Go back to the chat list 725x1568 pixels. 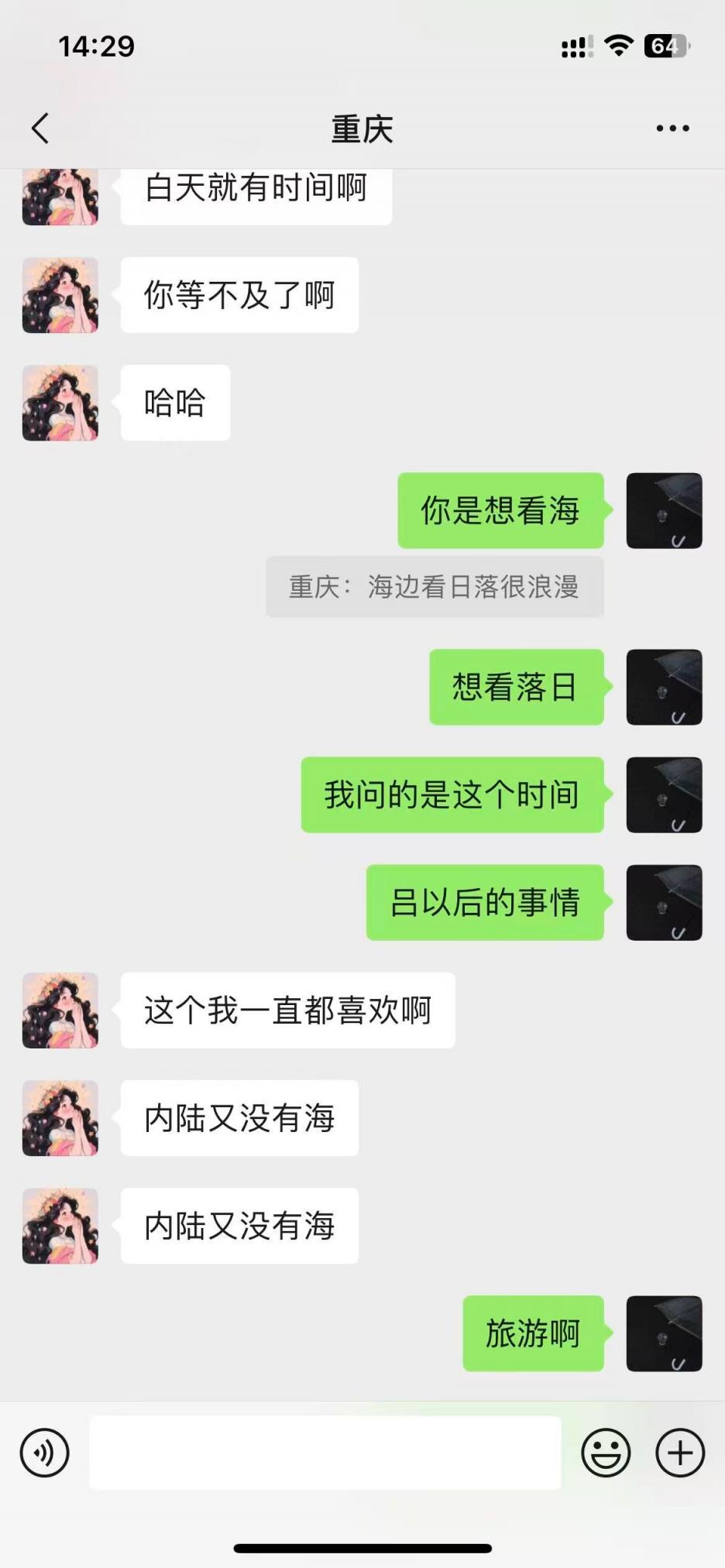click(x=40, y=129)
